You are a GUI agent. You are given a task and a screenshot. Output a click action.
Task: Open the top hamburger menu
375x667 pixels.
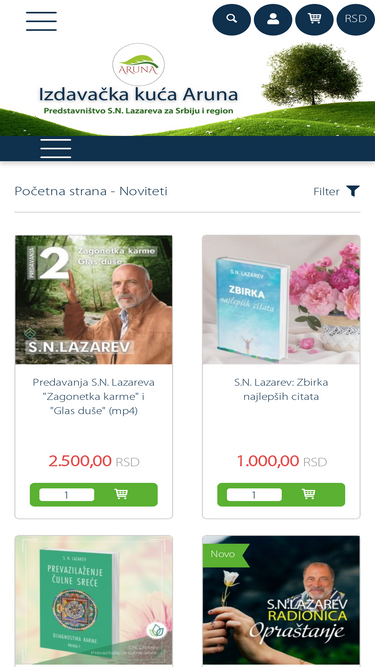pyautogui.click(x=41, y=21)
